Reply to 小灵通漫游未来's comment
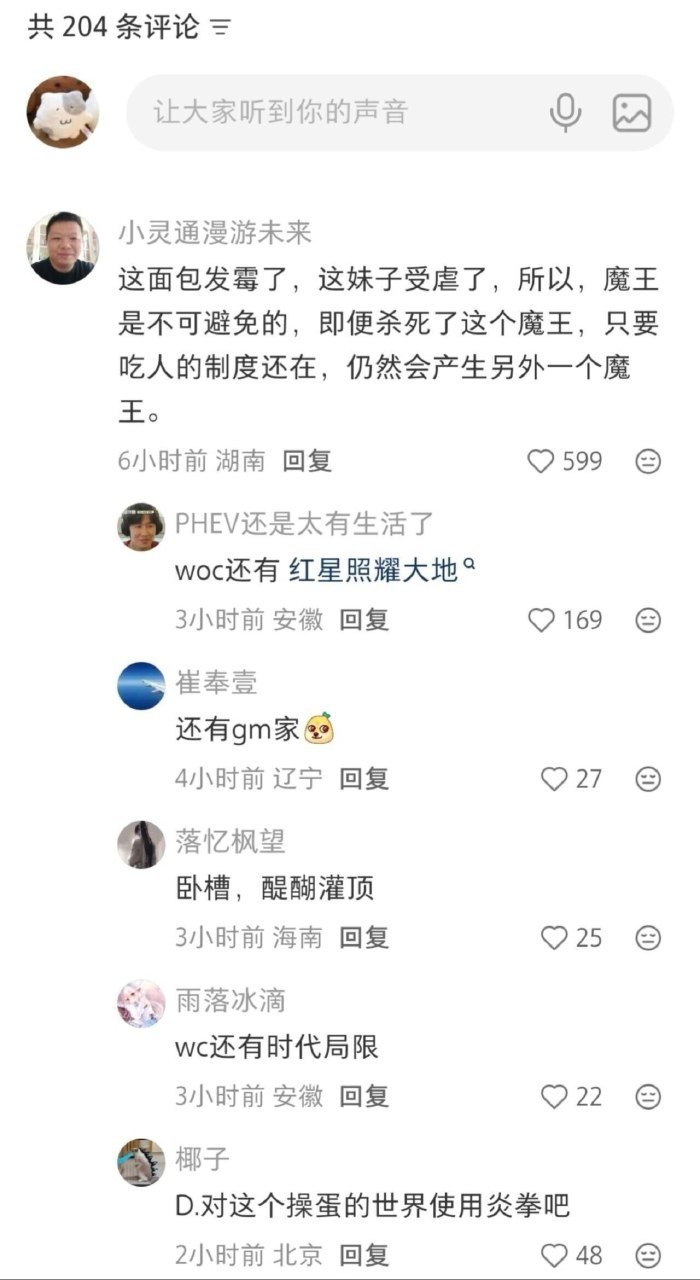The width and height of the screenshot is (700, 1280). click(x=306, y=461)
